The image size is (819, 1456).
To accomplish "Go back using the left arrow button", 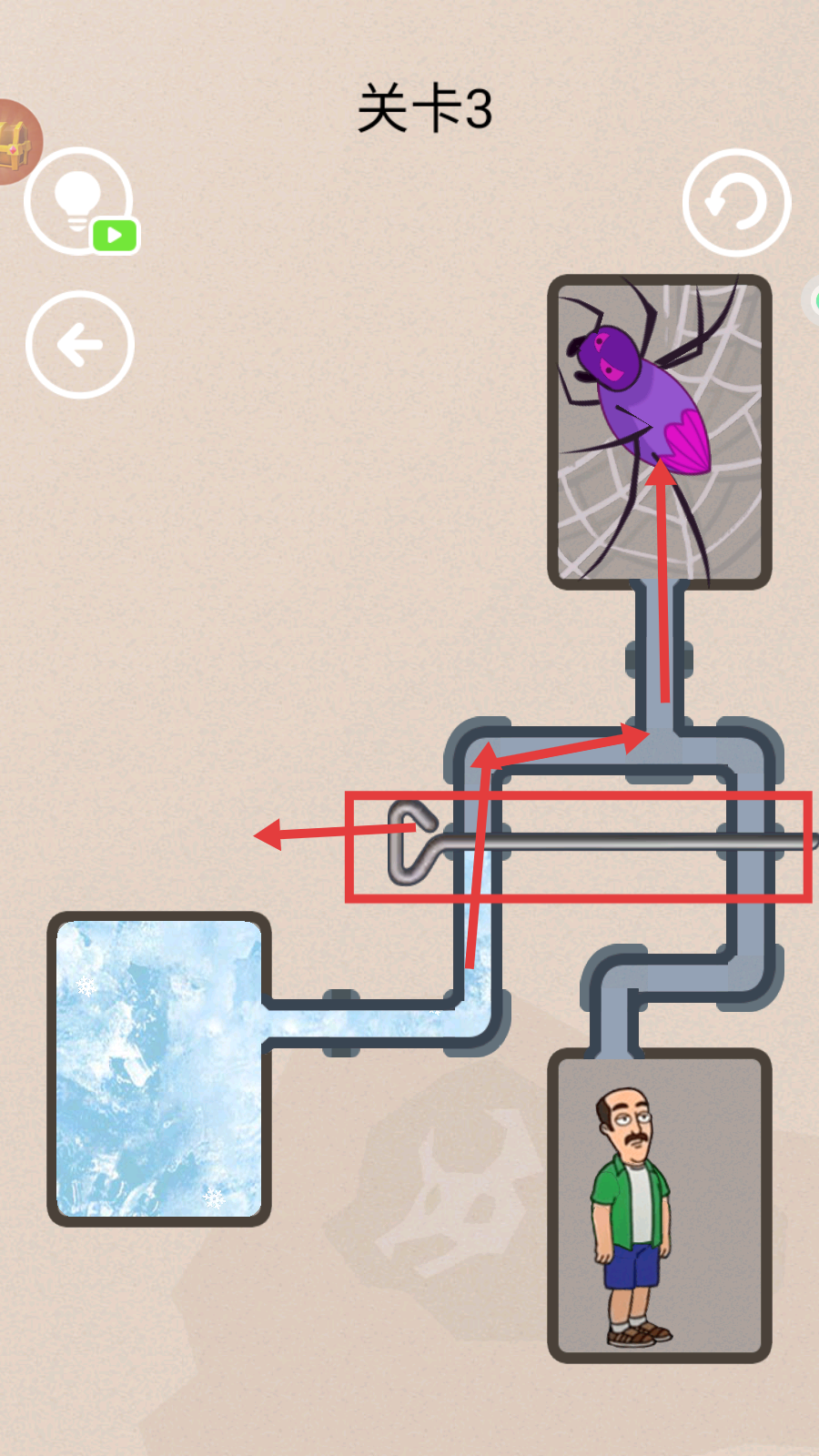I will point(80,345).
